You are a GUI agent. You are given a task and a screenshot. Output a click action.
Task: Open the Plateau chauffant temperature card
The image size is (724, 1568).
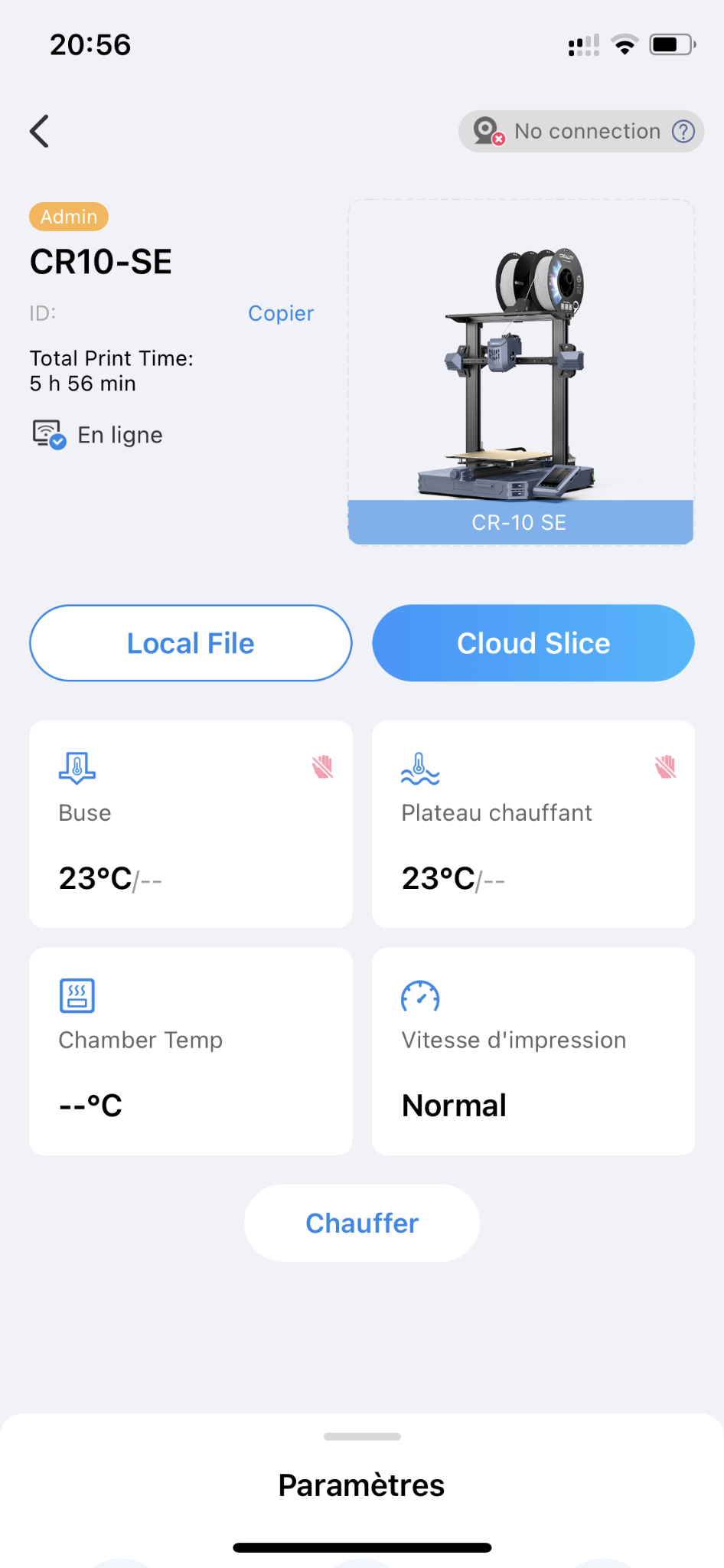pos(533,824)
